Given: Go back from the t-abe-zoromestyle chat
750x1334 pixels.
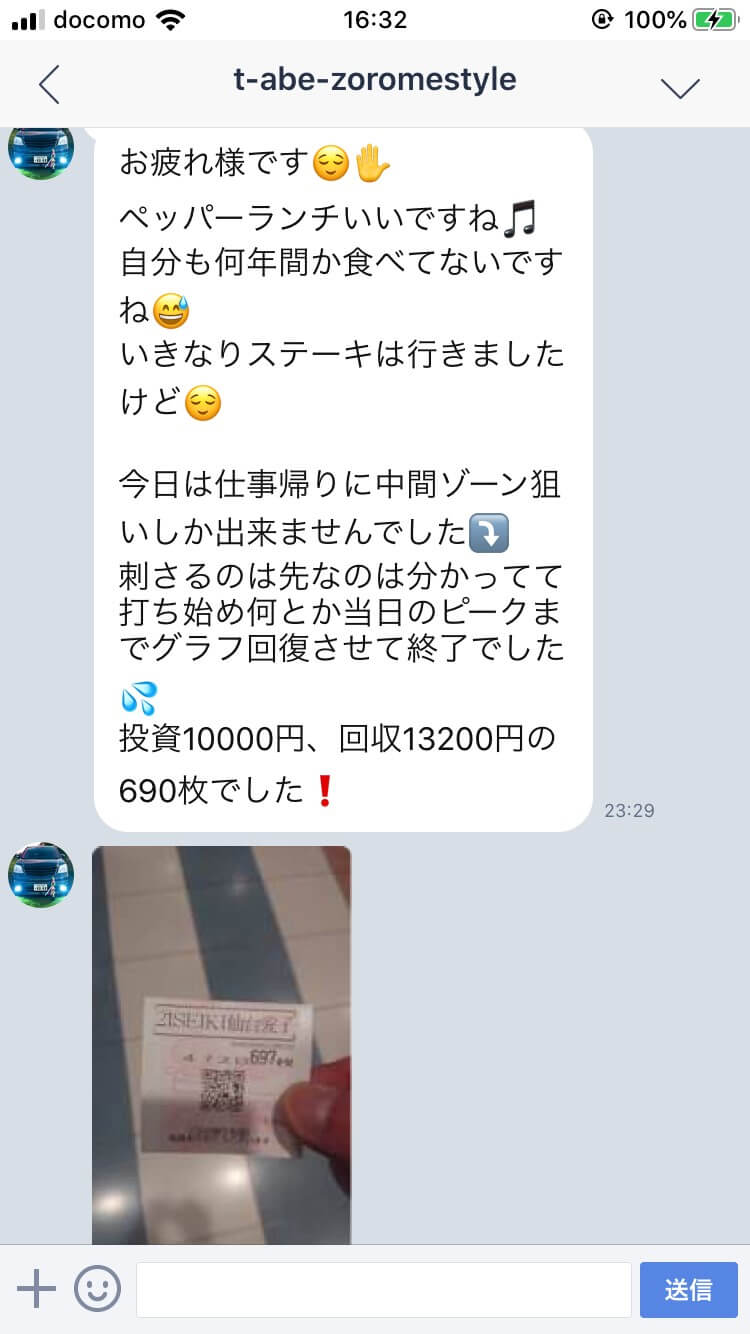Looking at the screenshot, I should point(49,84).
